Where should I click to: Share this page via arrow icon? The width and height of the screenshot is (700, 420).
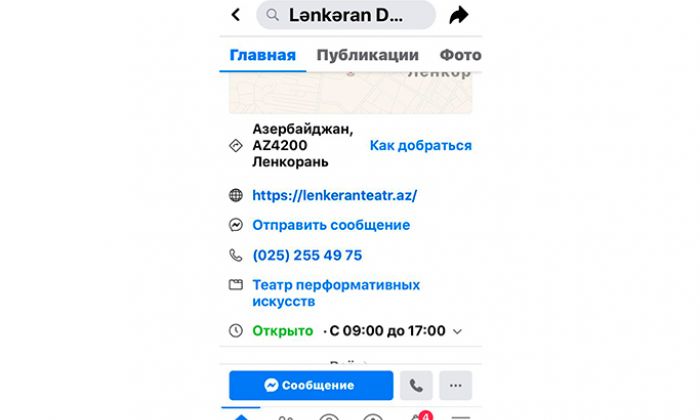click(x=459, y=15)
